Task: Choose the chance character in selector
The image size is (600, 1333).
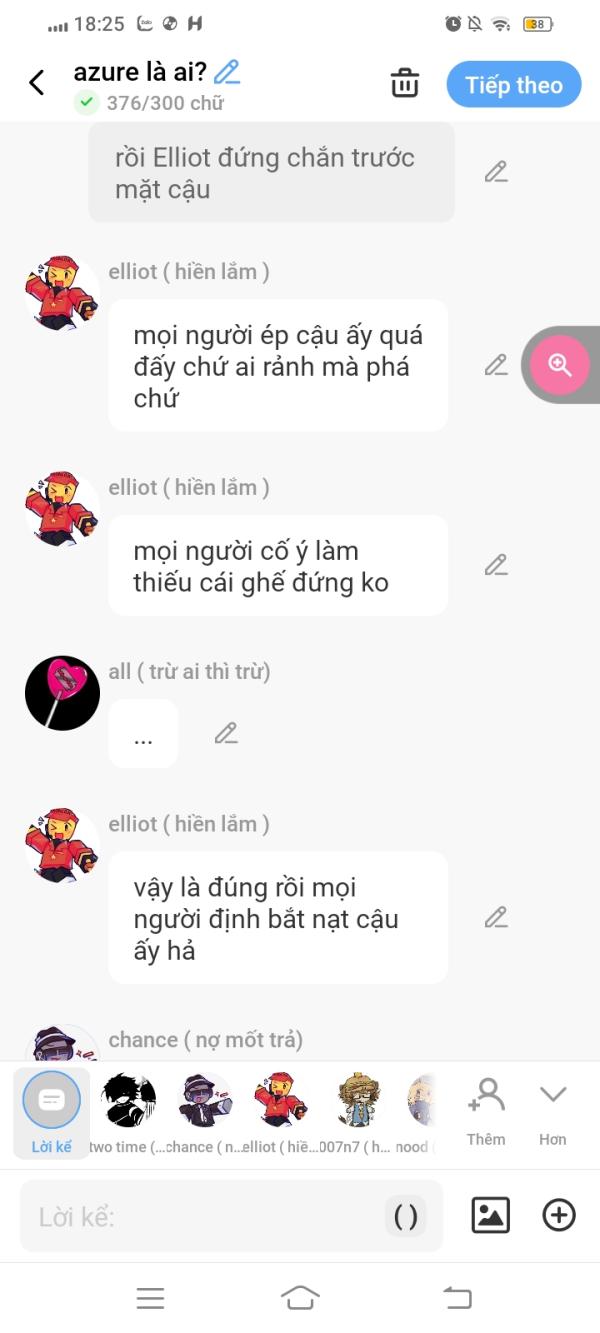Action: (205, 1111)
